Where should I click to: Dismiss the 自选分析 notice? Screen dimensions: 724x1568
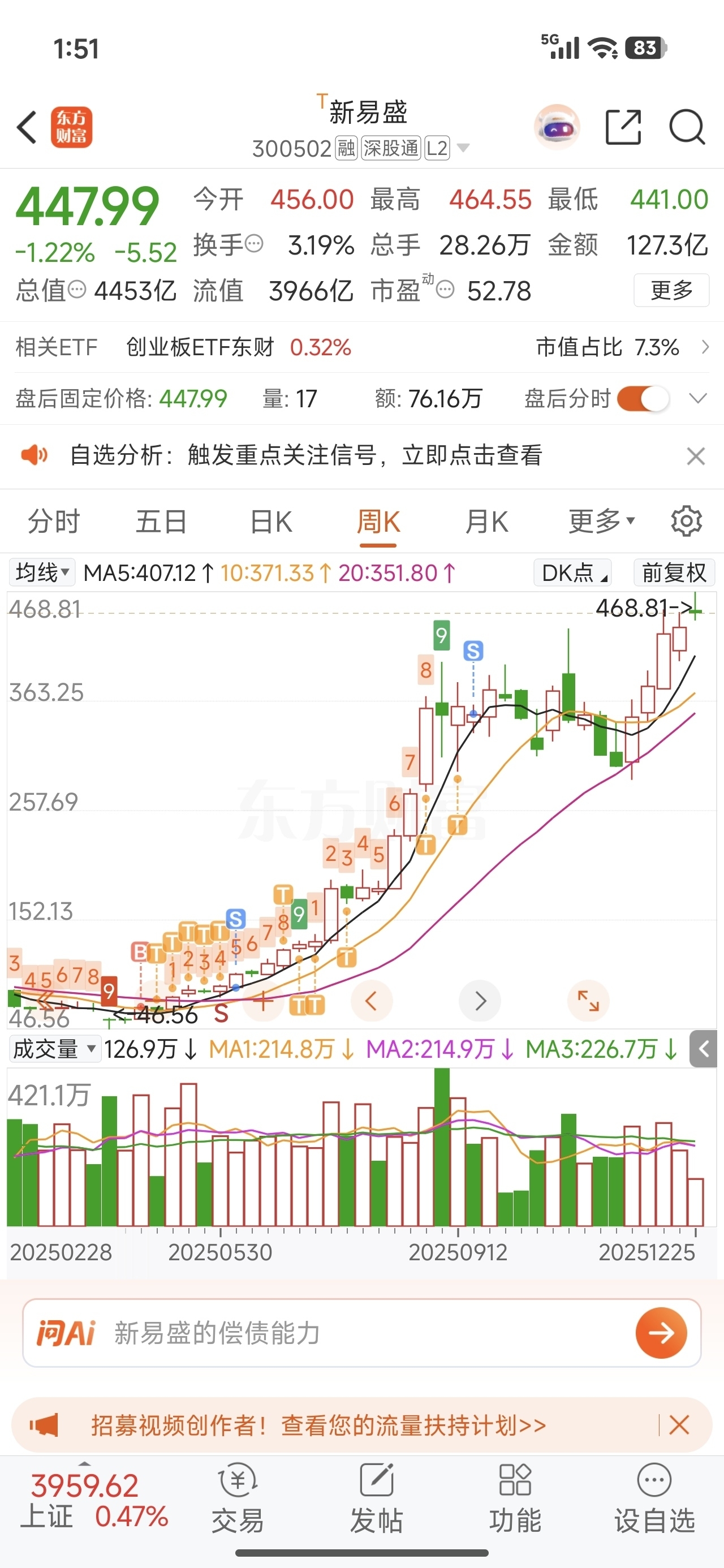pos(695,456)
